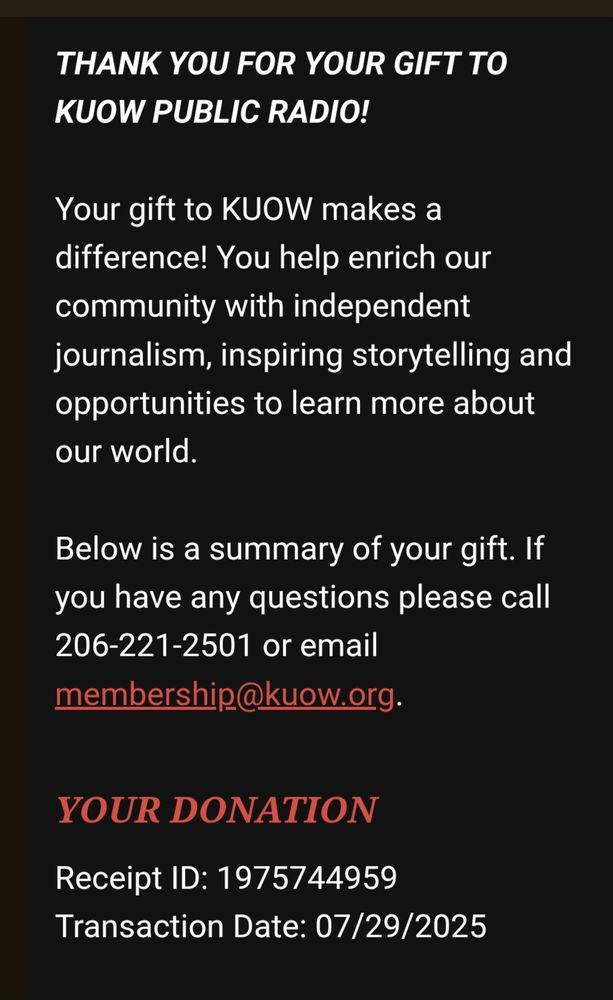Open the membership@kuow.org email link
613x1000 pixels.
point(225,695)
